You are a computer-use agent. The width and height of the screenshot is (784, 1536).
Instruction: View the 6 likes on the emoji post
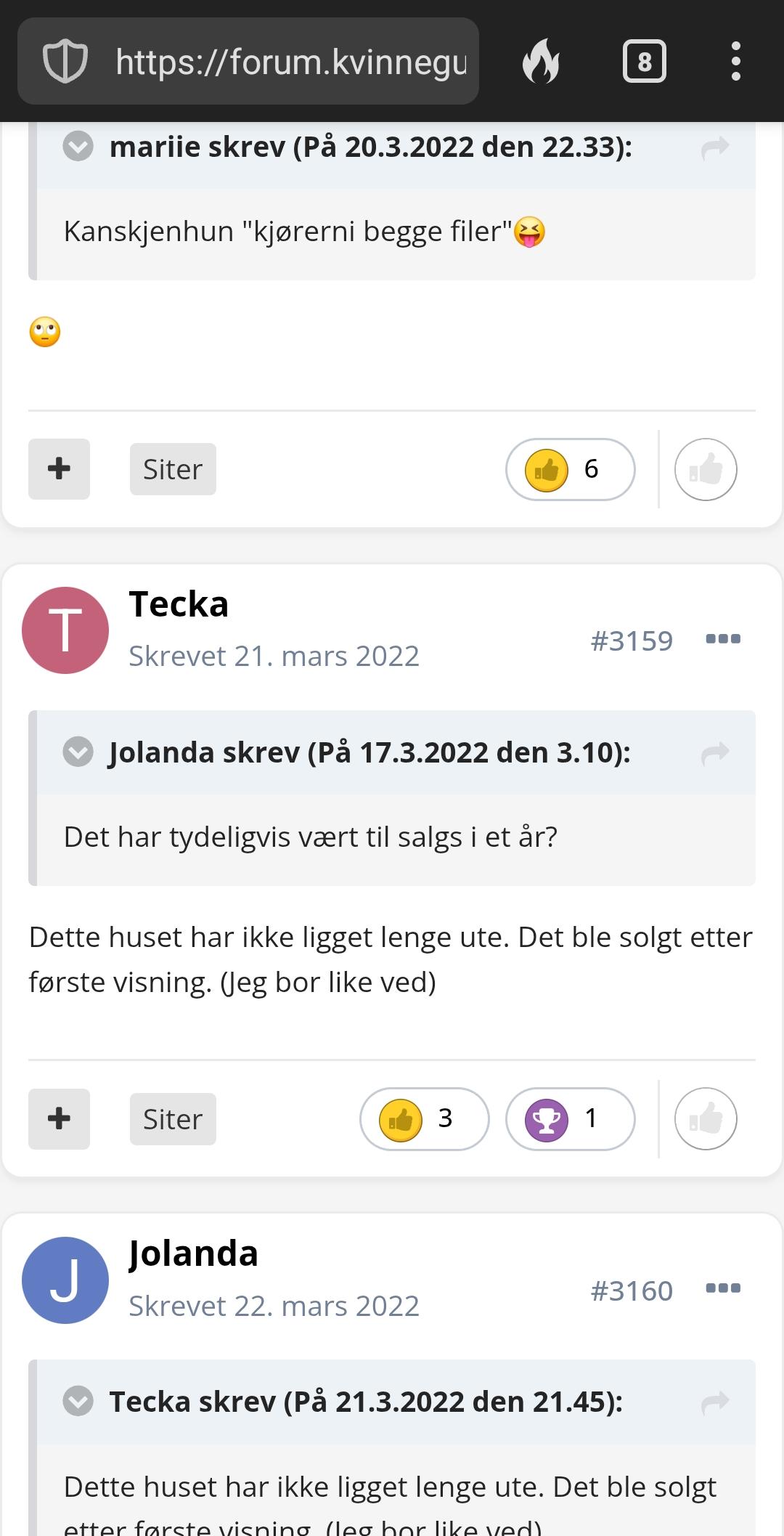(x=571, y=469)
